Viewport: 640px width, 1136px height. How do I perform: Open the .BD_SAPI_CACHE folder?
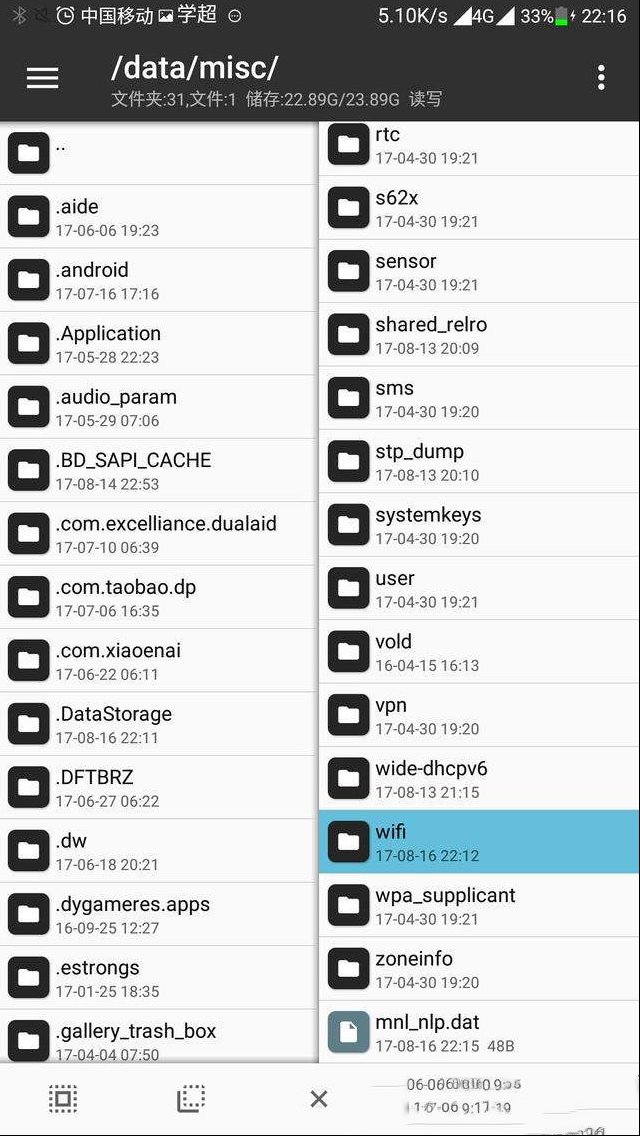159,470
